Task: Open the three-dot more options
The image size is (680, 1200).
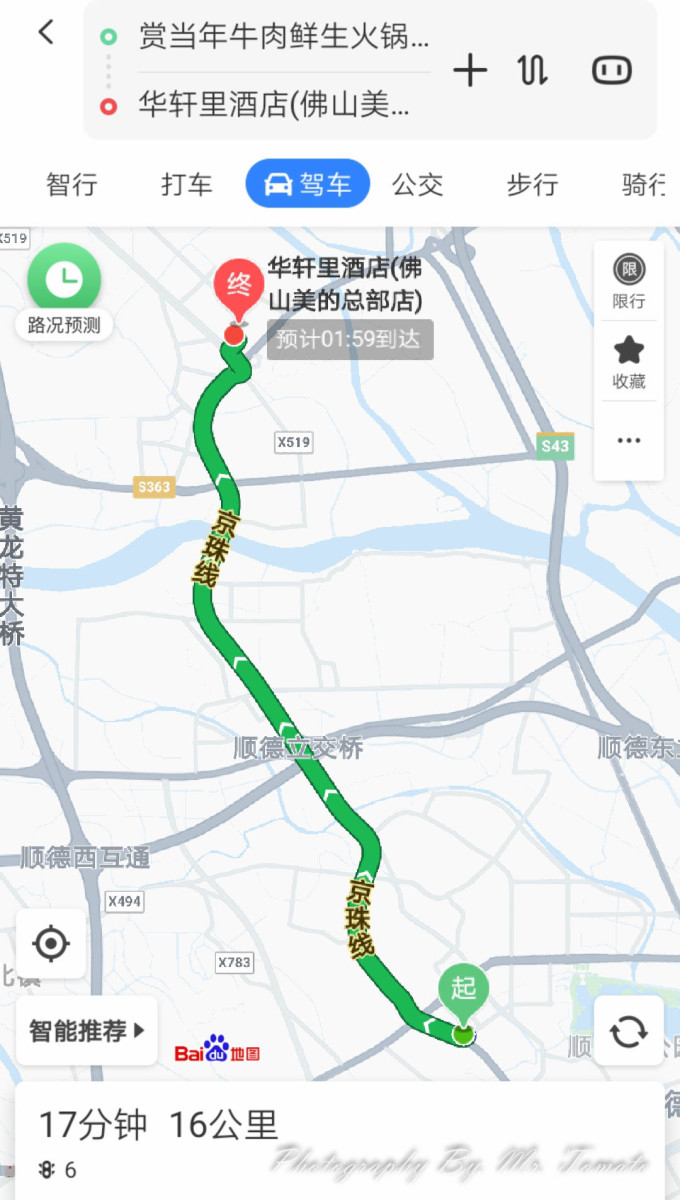Action: [x=629, y=441]
